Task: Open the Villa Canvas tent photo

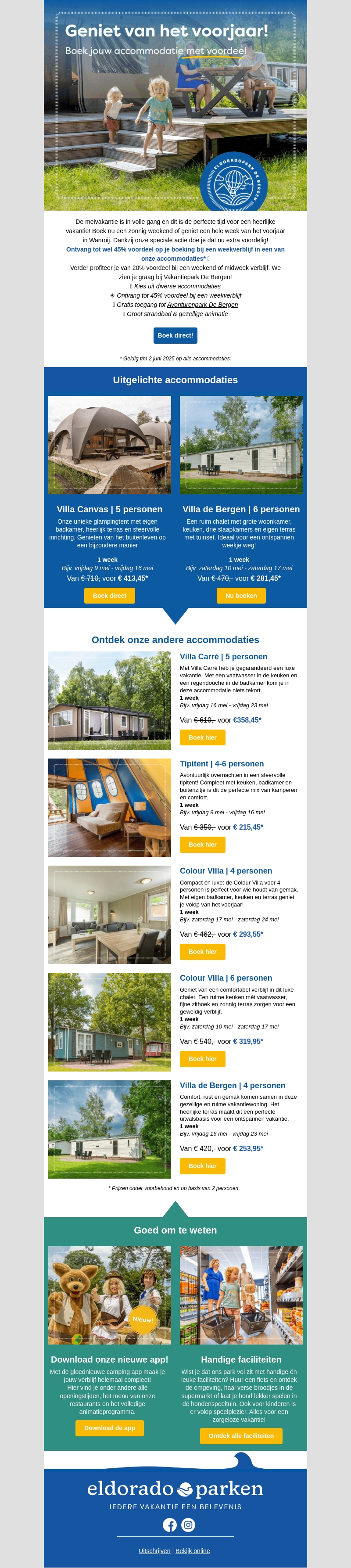Action: coord(110,444)
